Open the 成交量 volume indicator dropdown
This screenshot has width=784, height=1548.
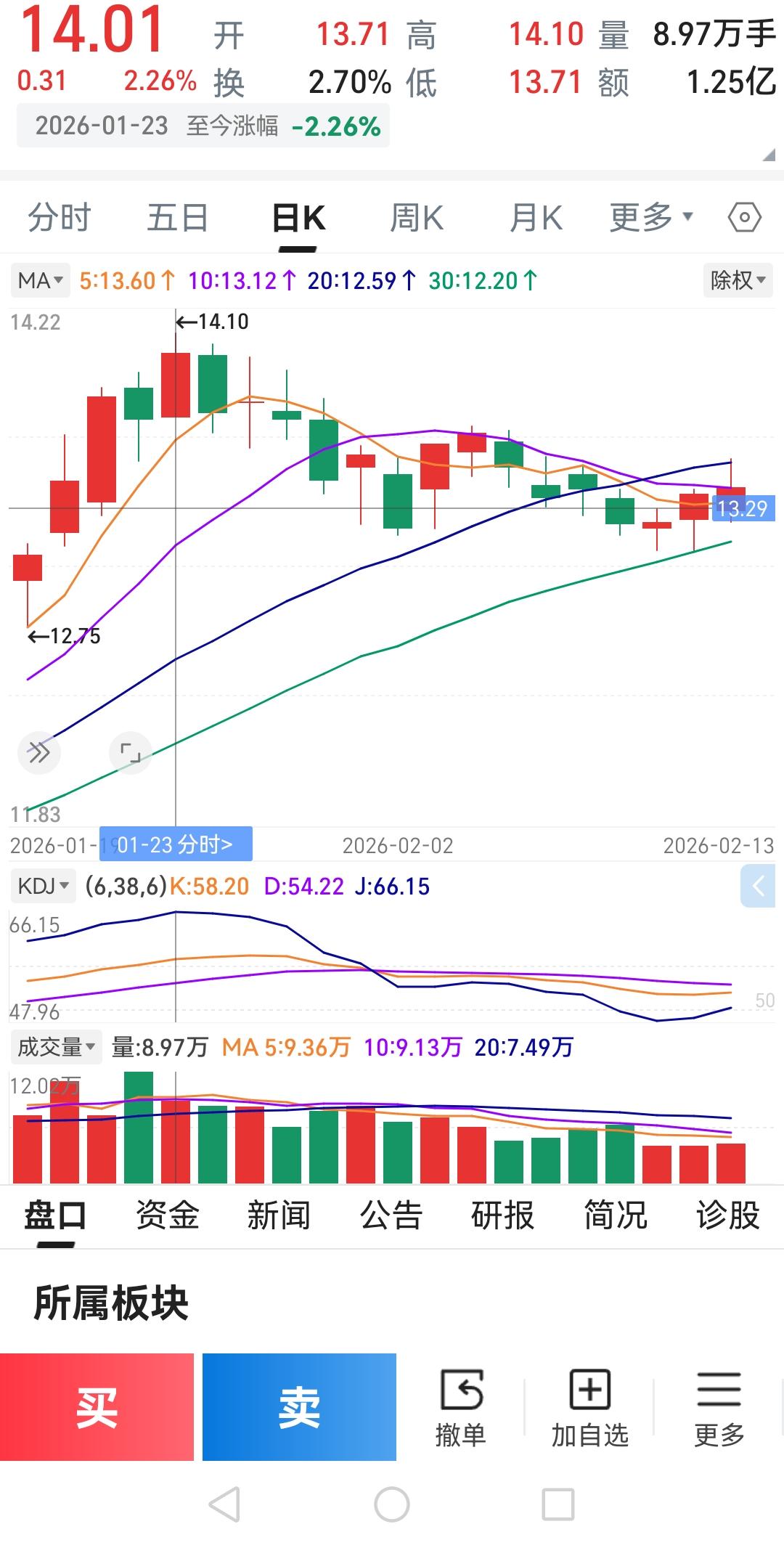click(x=55, y=1046)
